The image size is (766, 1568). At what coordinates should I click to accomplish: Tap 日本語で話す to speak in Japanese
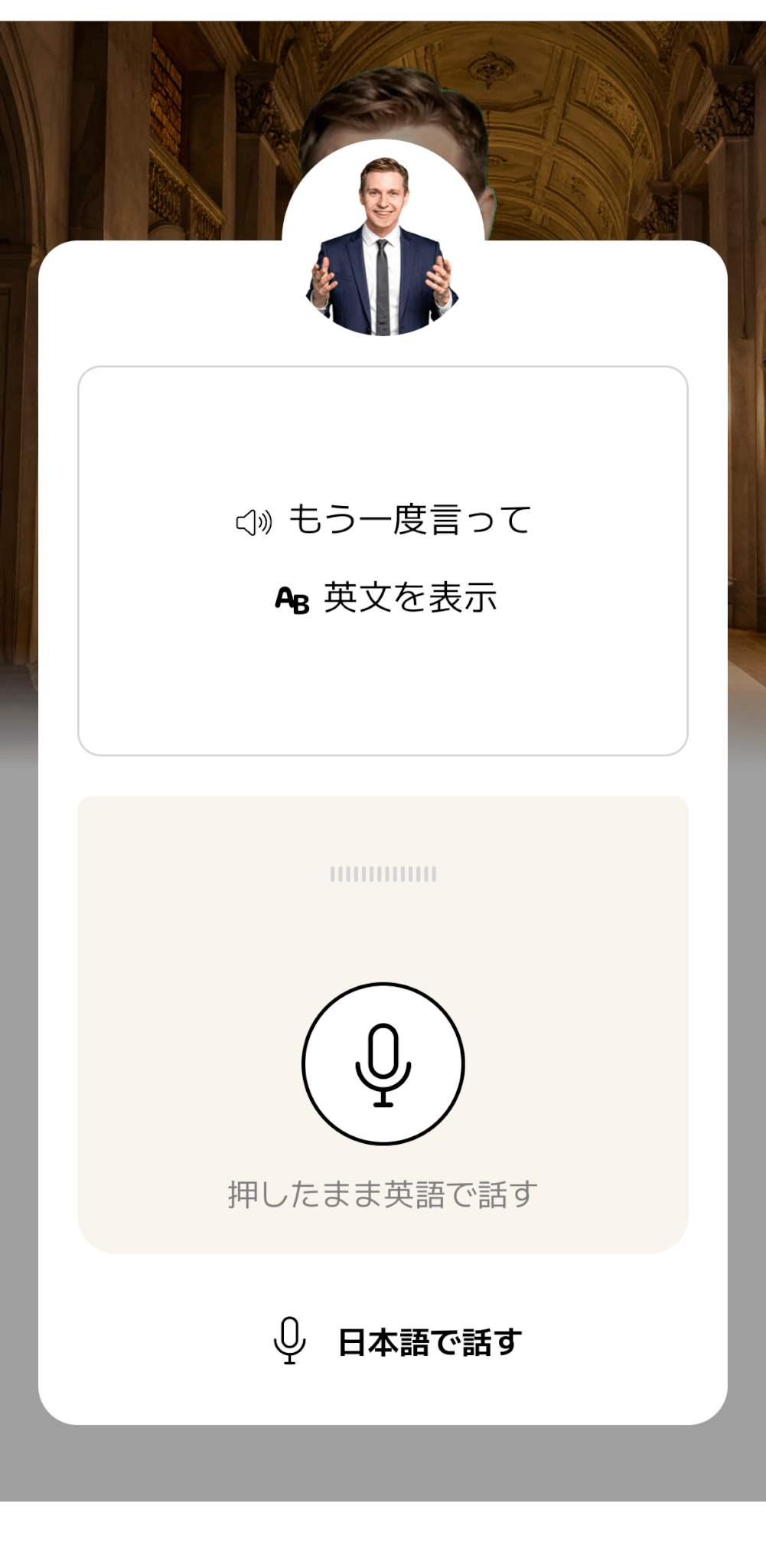pos(398,1342)
